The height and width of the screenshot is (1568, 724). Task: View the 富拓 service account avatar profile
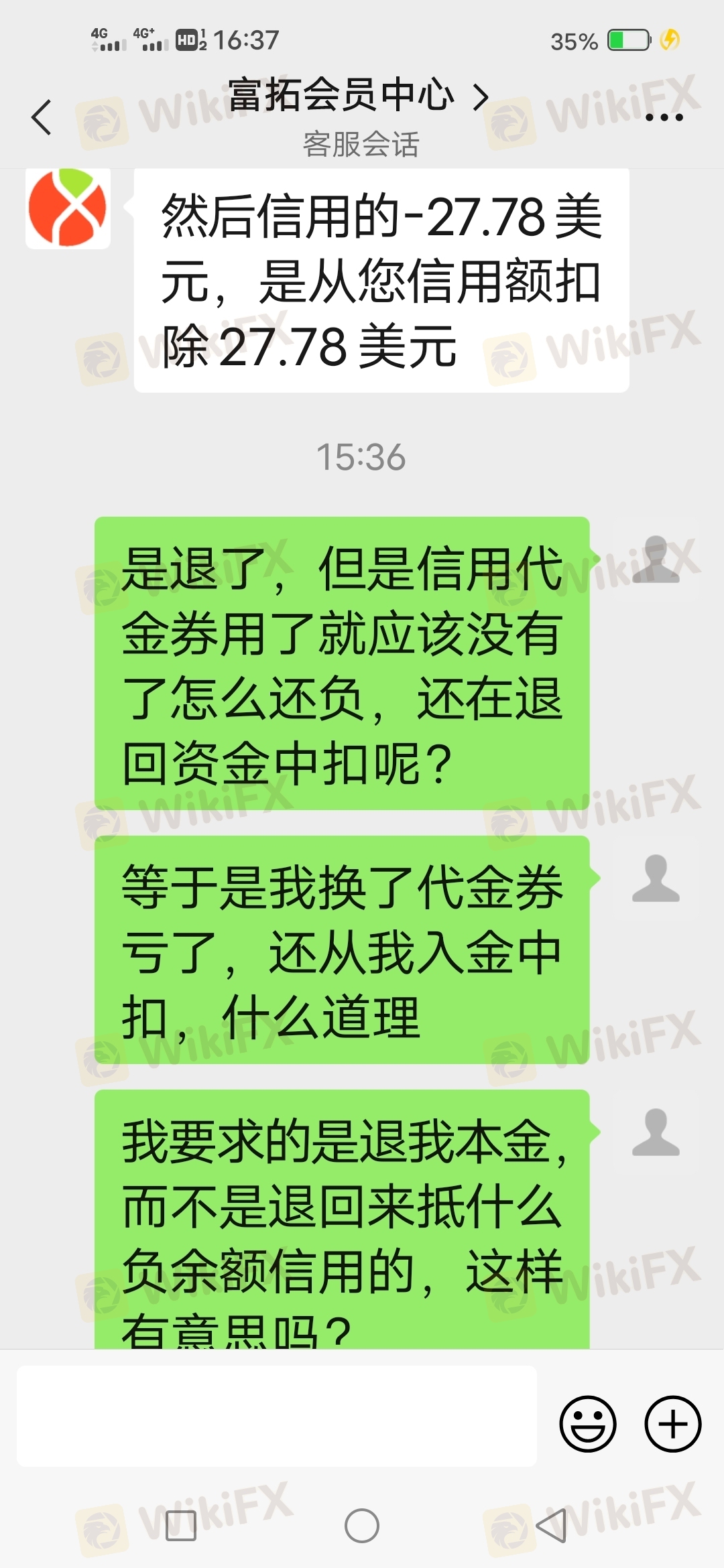[68, 208]
